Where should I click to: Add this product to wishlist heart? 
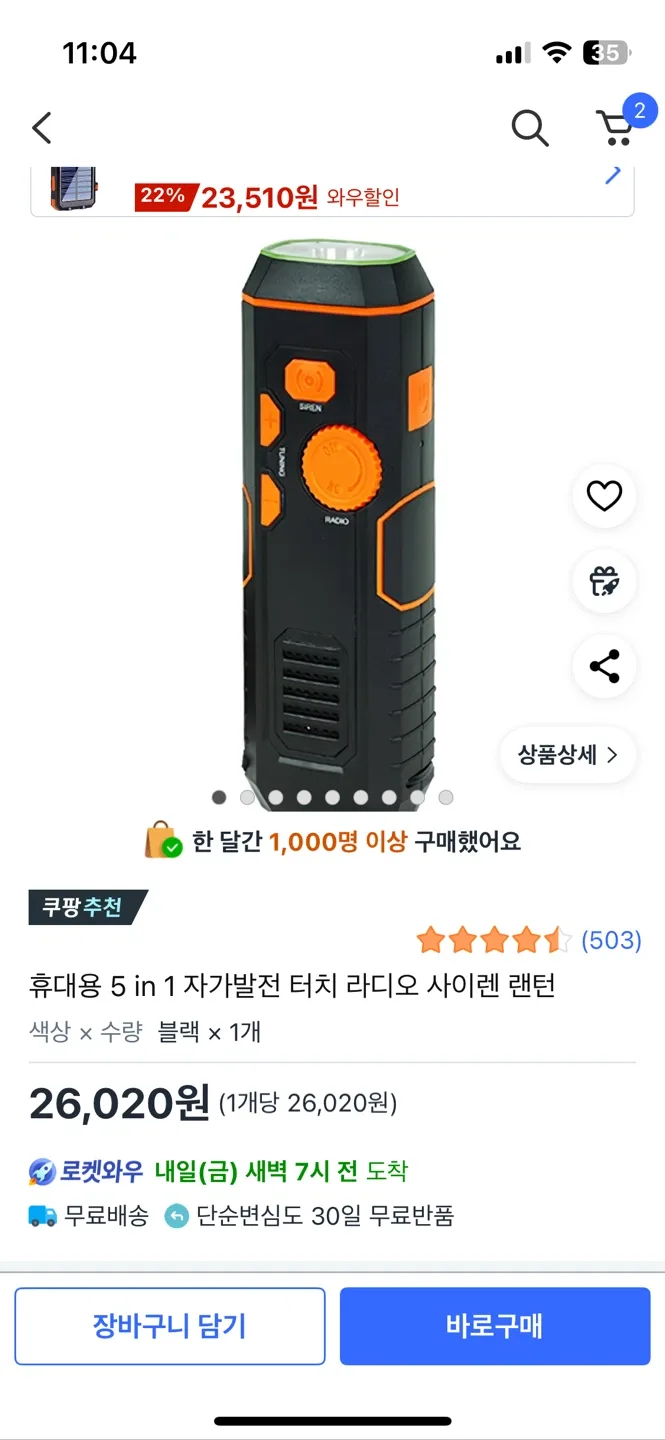pyautogui.click(x=604, y=496)
